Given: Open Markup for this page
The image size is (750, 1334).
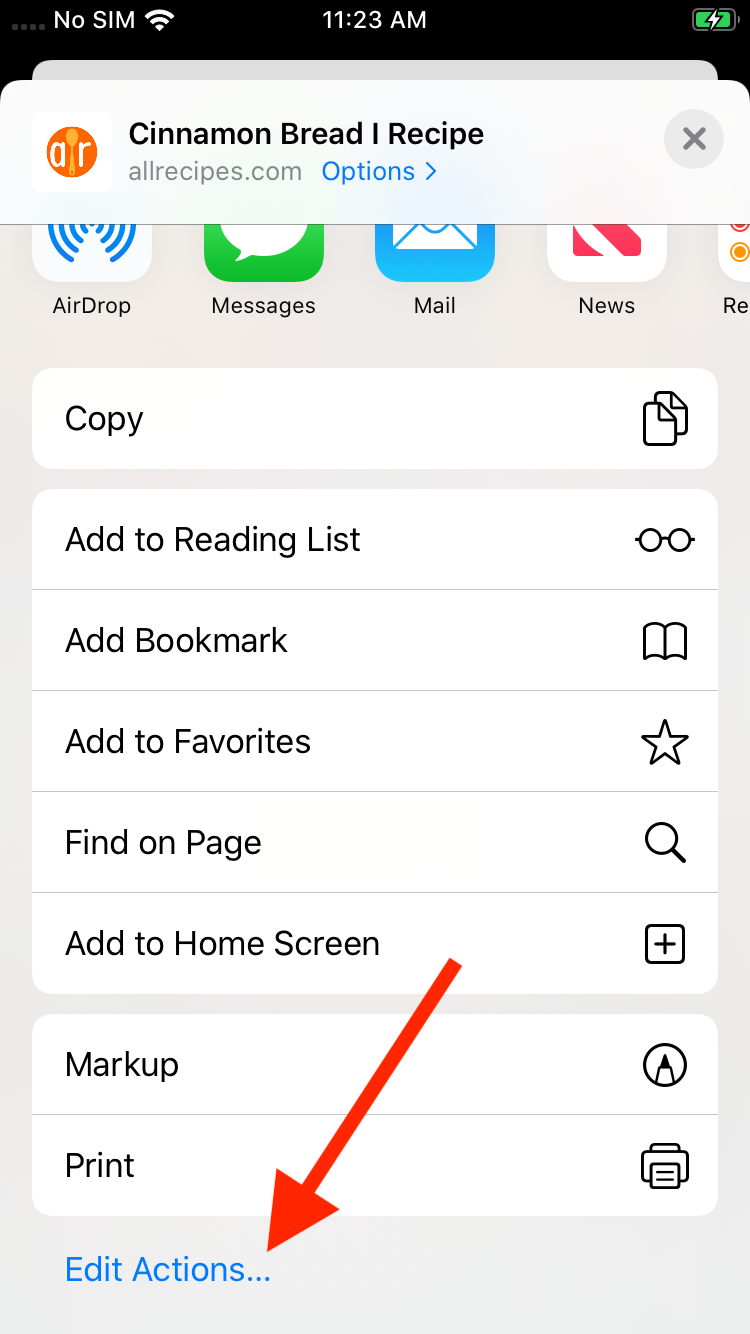Looking at the screenshot, I should point(375,1065).
